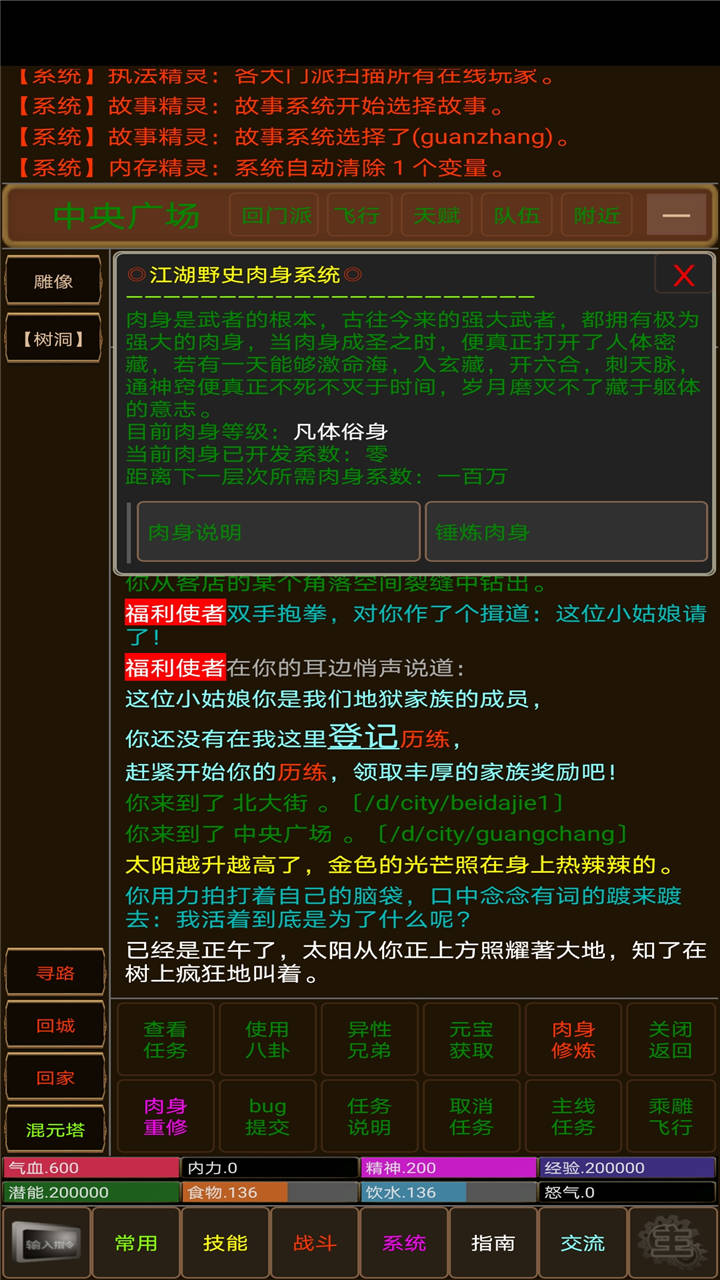
Task: Open 查看任务 to view quests
Action: 165,1040
